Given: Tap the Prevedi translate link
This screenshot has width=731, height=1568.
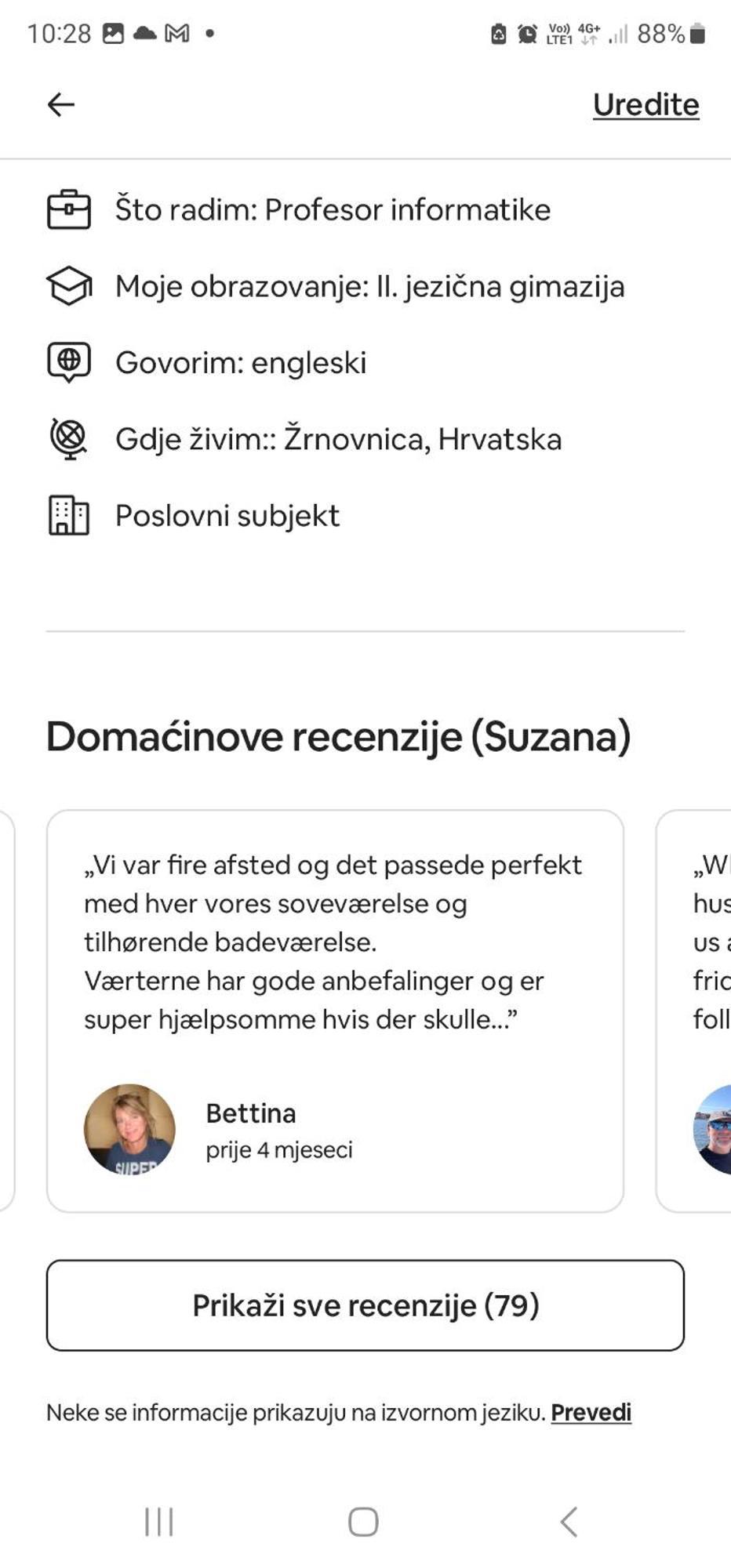Looking at the screenshot, I should pos(591,1412).
